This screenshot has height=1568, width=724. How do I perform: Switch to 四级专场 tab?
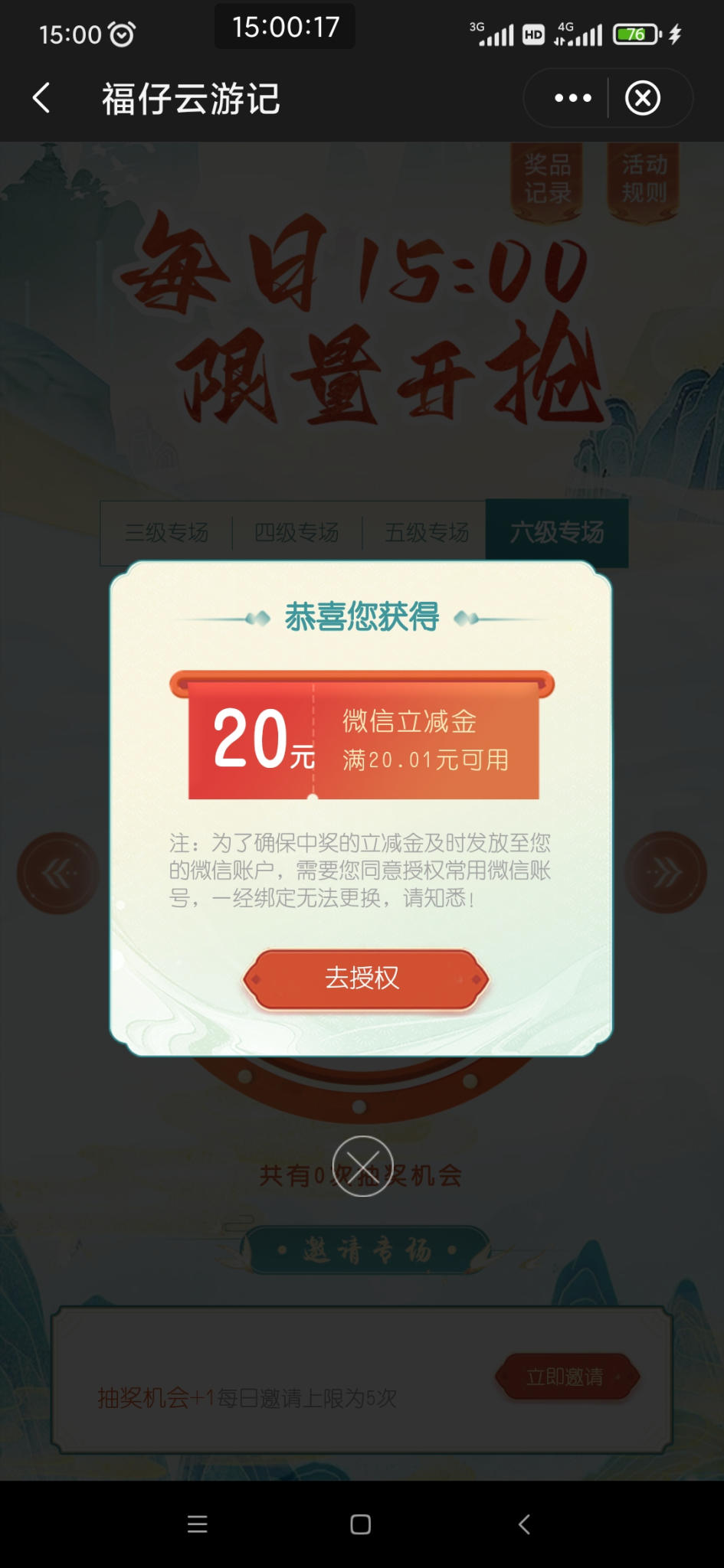[x=296, y=532]
